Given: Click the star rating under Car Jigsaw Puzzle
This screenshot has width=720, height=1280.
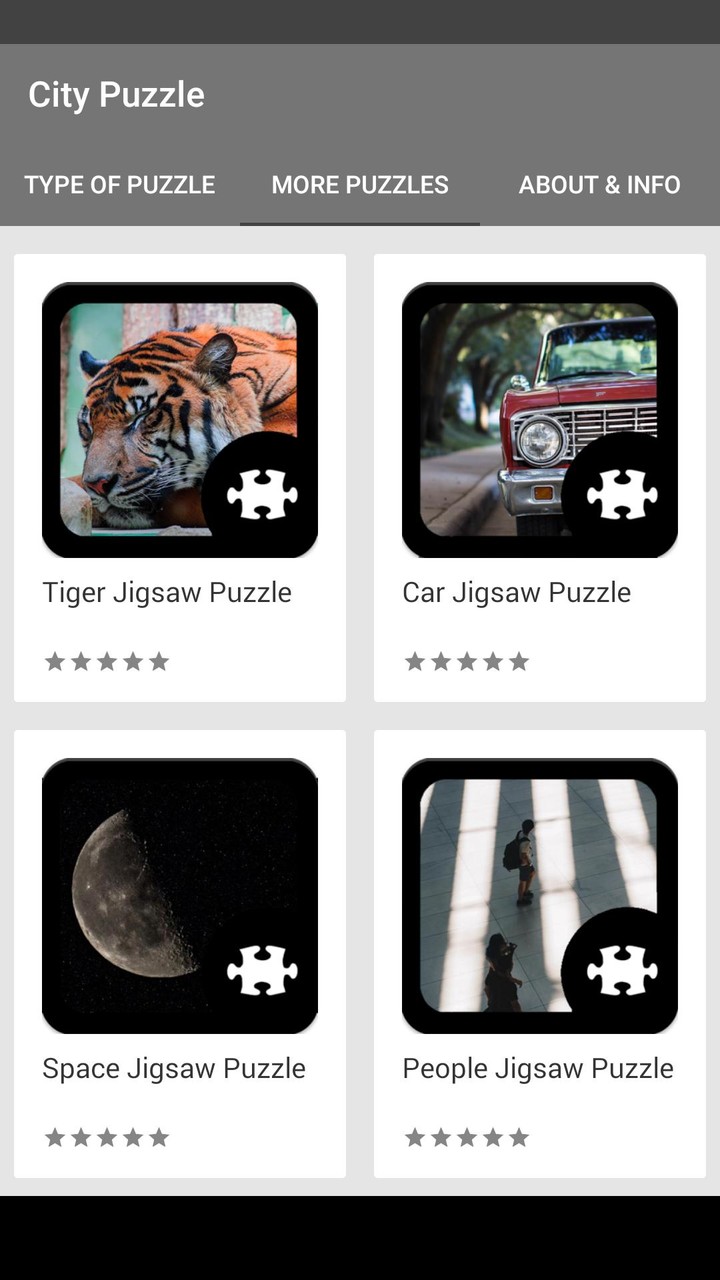Looking at the screenshot, I should (467, 660).
